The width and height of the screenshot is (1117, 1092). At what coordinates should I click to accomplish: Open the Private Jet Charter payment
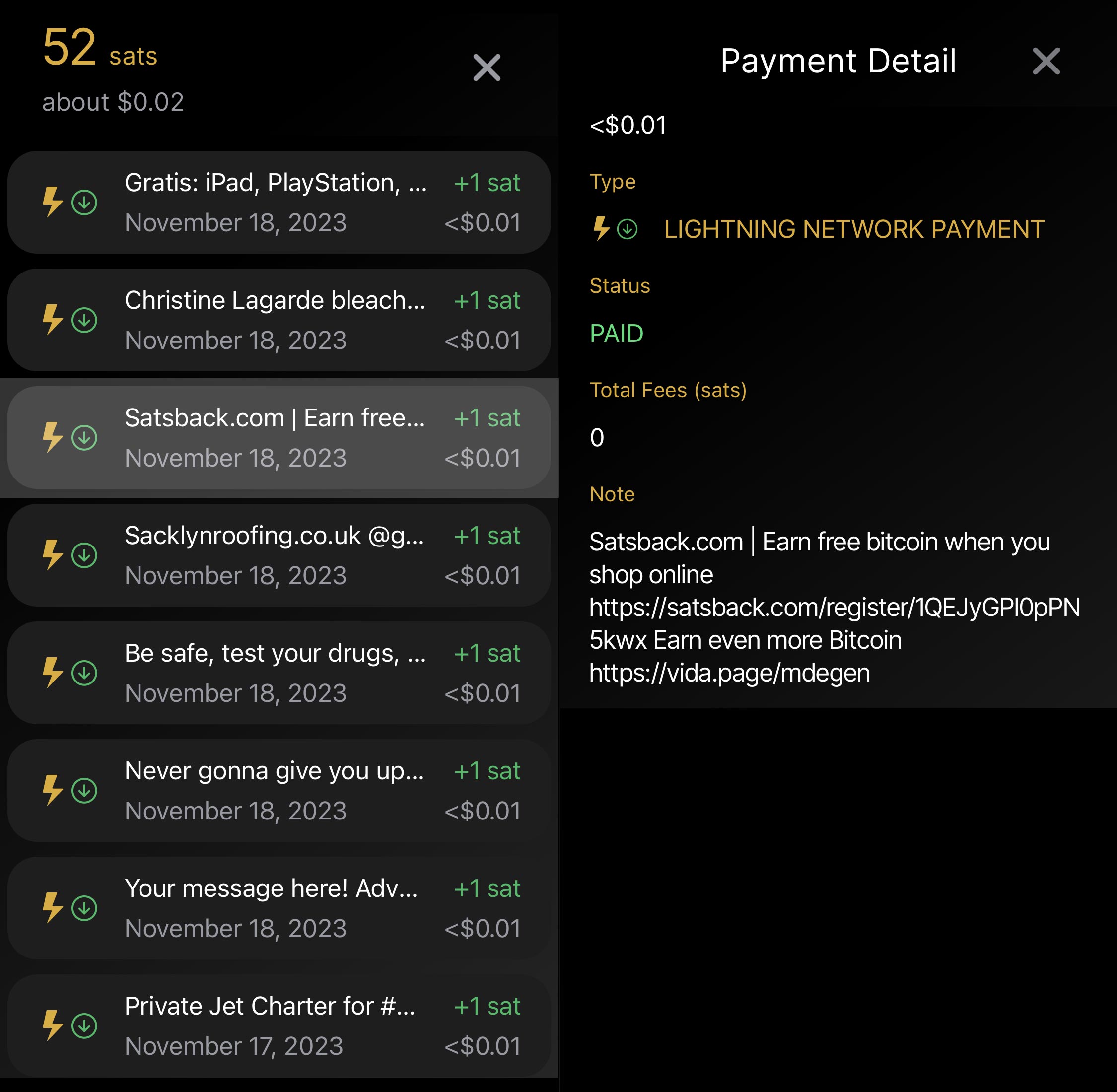click(279, 1025)
